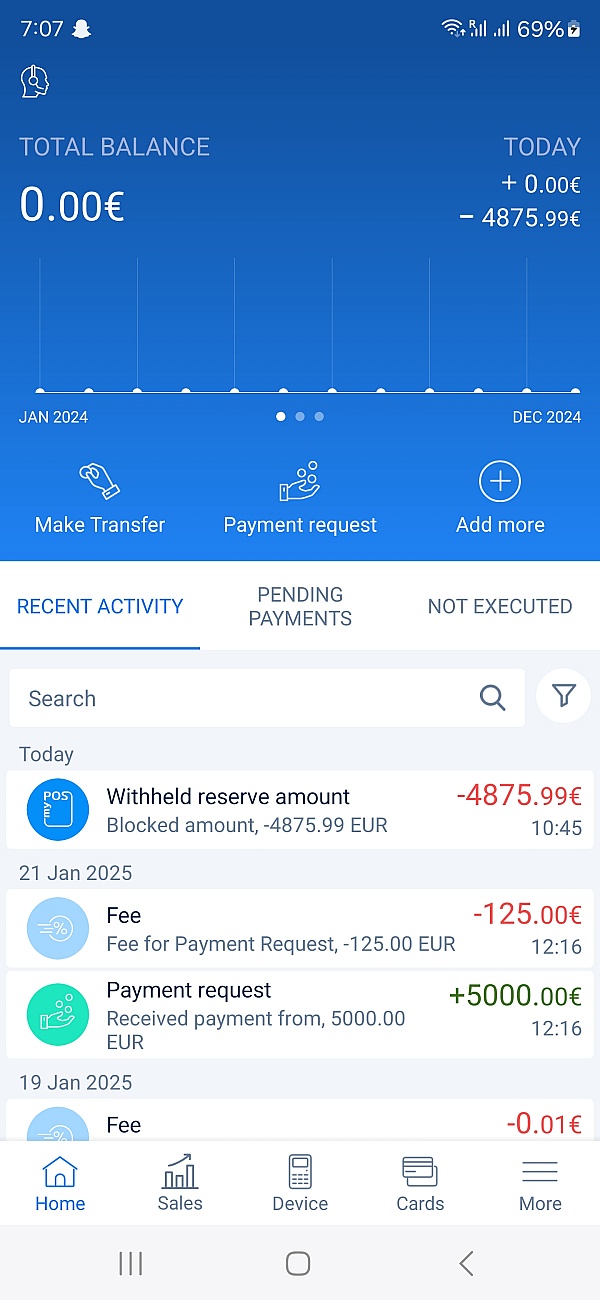
Task: View the 125.00 EUR Fee transaction
Action: coord(300,929)
